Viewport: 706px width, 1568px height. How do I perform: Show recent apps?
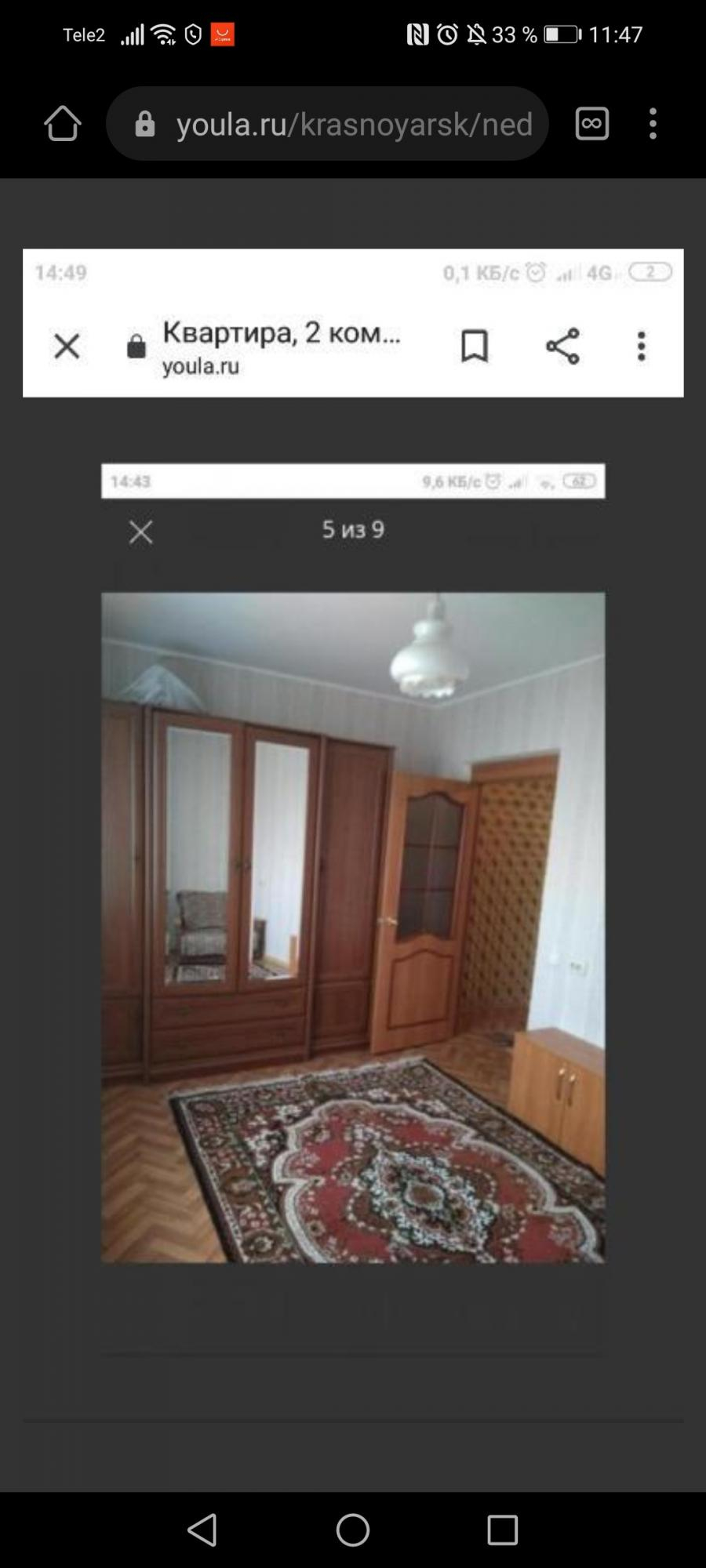(x=502, y=1530)
